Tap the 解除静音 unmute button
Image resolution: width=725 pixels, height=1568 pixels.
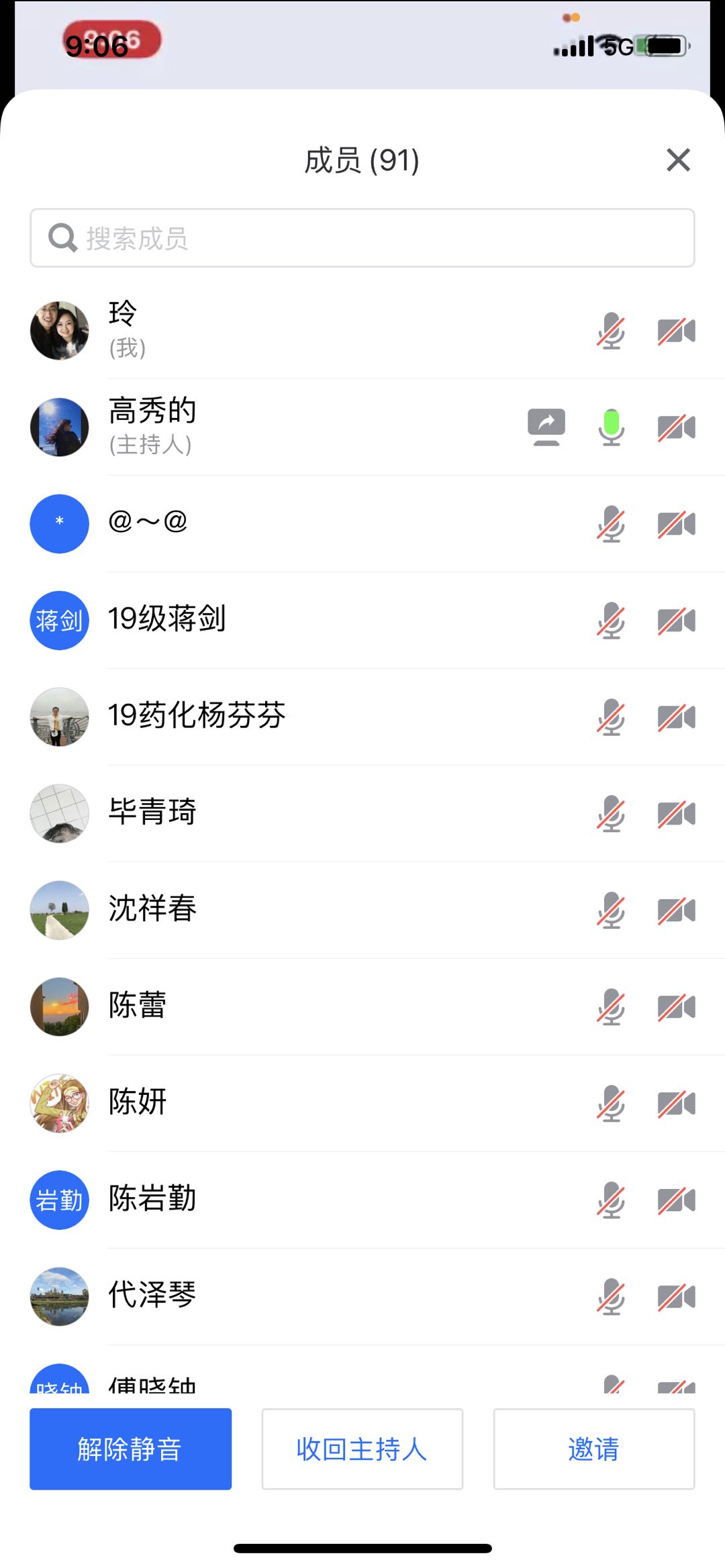130,1449
